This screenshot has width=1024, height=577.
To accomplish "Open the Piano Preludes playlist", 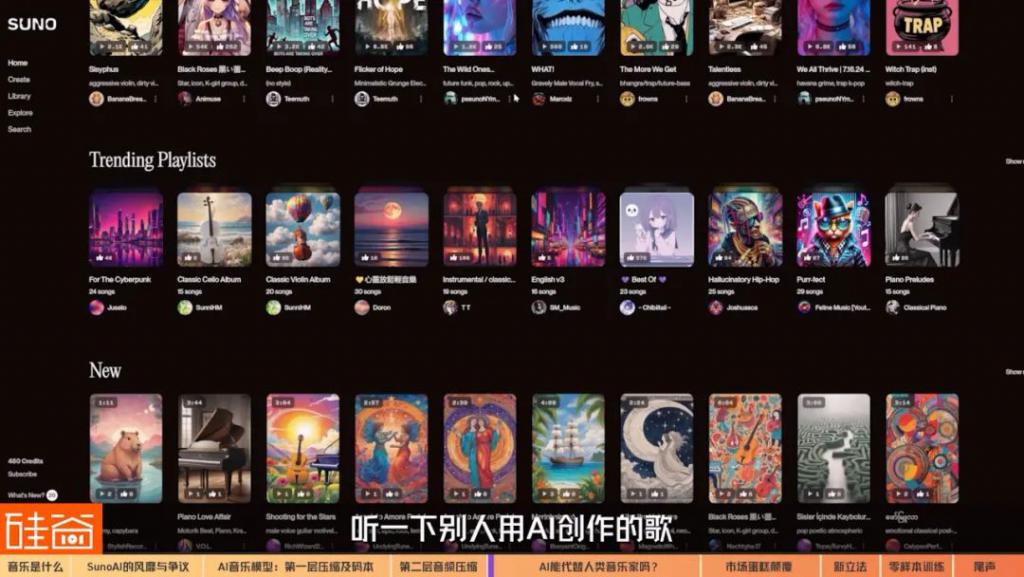I will tap(921, 229).
